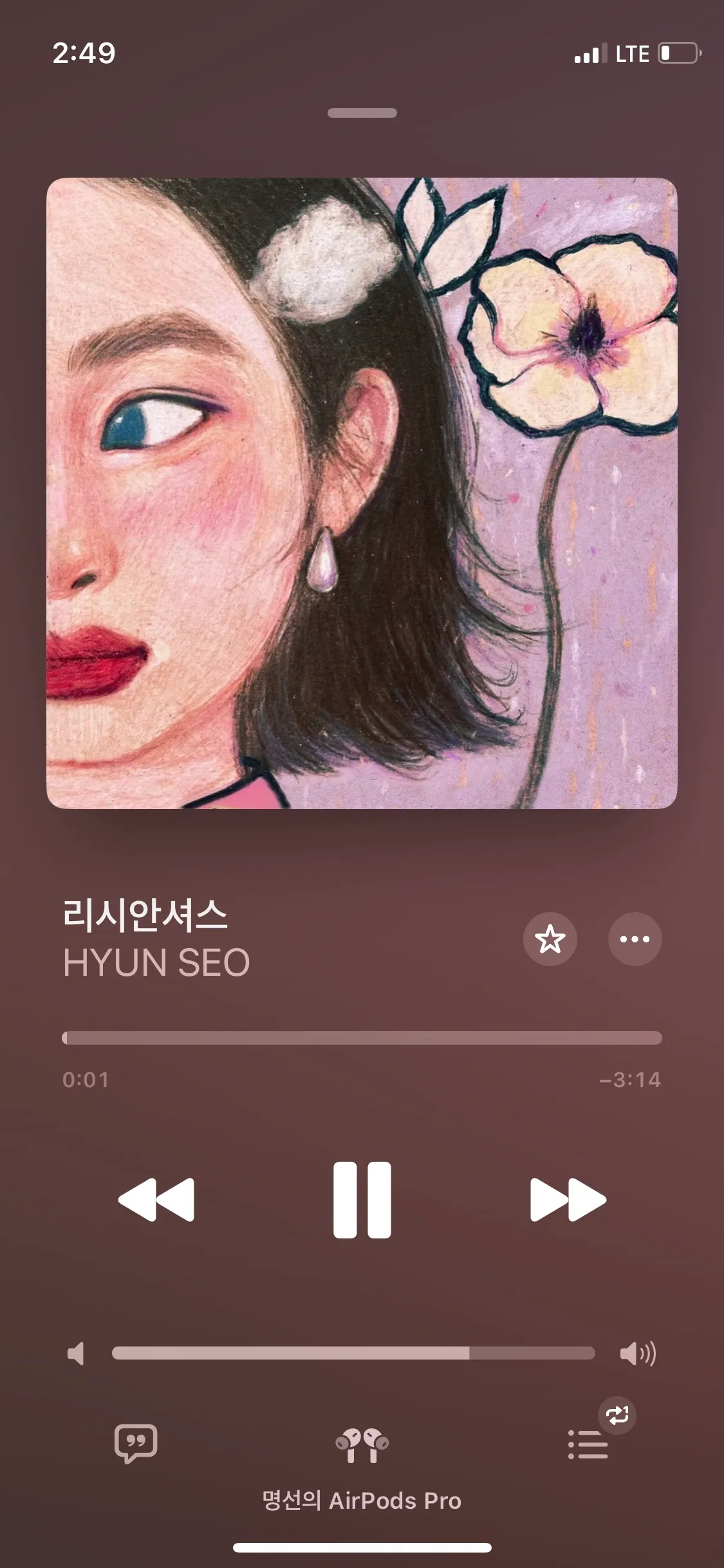Open the Lyrics view

tap(136, 1445)
